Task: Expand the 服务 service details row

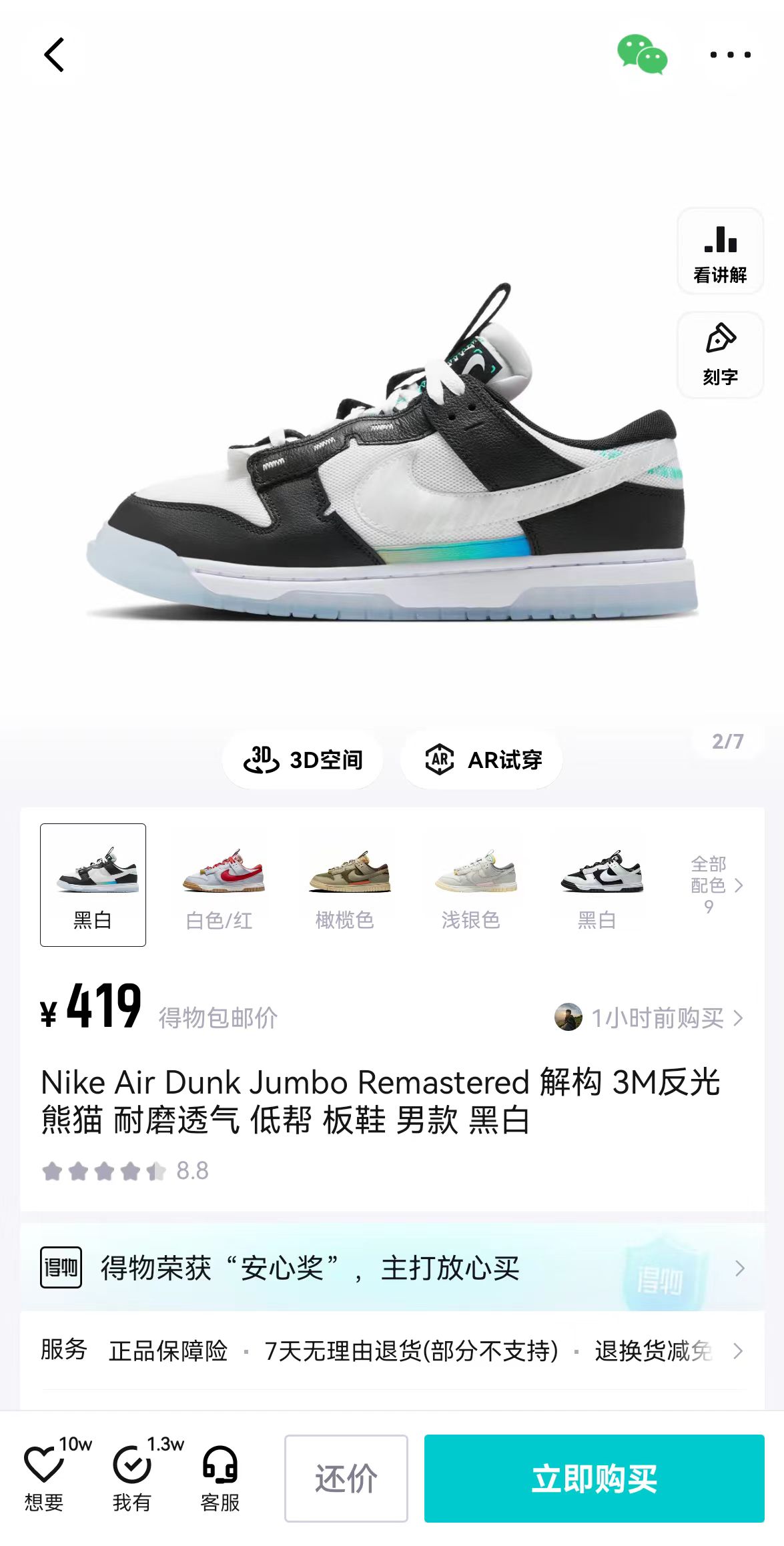Action: (392, 1350)
